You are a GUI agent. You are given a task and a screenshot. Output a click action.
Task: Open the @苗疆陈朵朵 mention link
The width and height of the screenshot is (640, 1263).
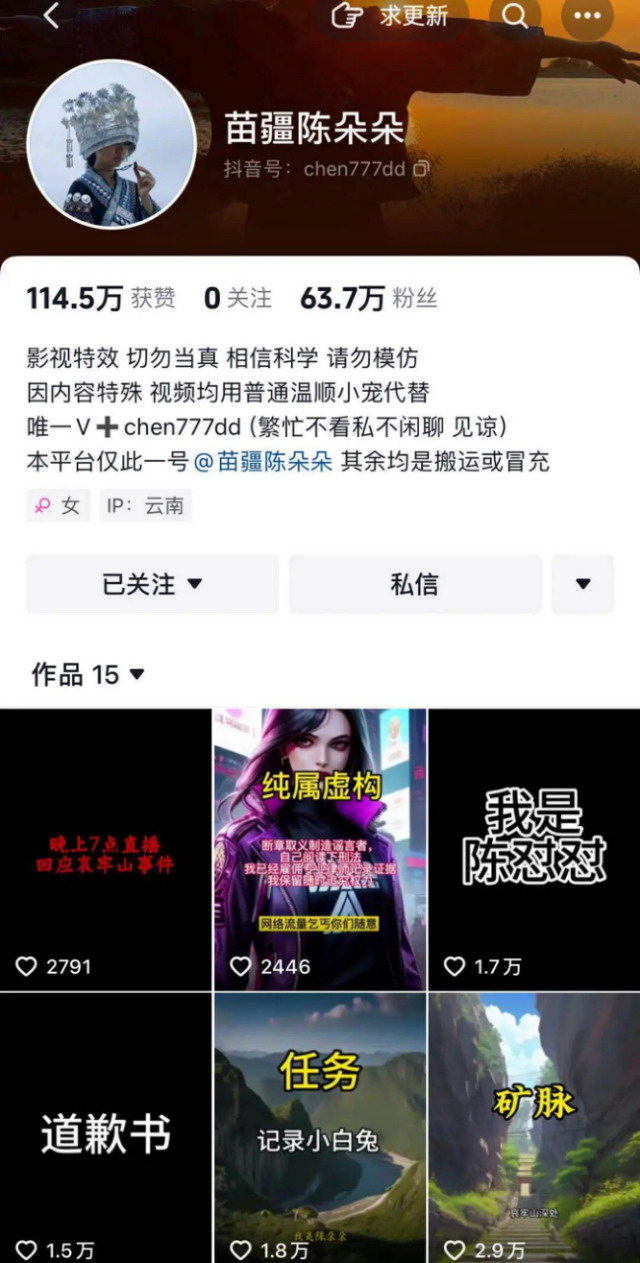point(262,461)
